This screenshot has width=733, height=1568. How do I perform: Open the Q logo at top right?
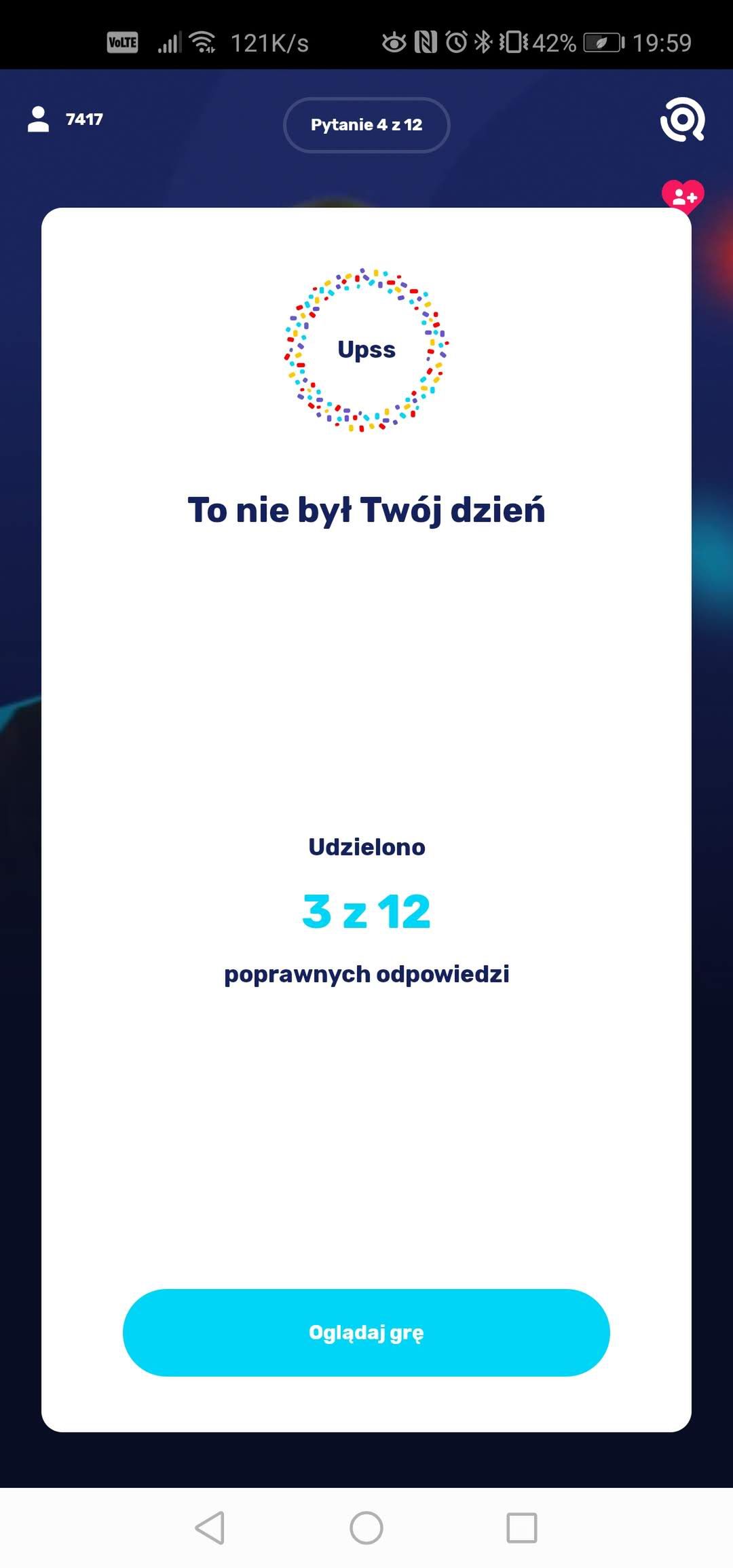coord(682,119)
